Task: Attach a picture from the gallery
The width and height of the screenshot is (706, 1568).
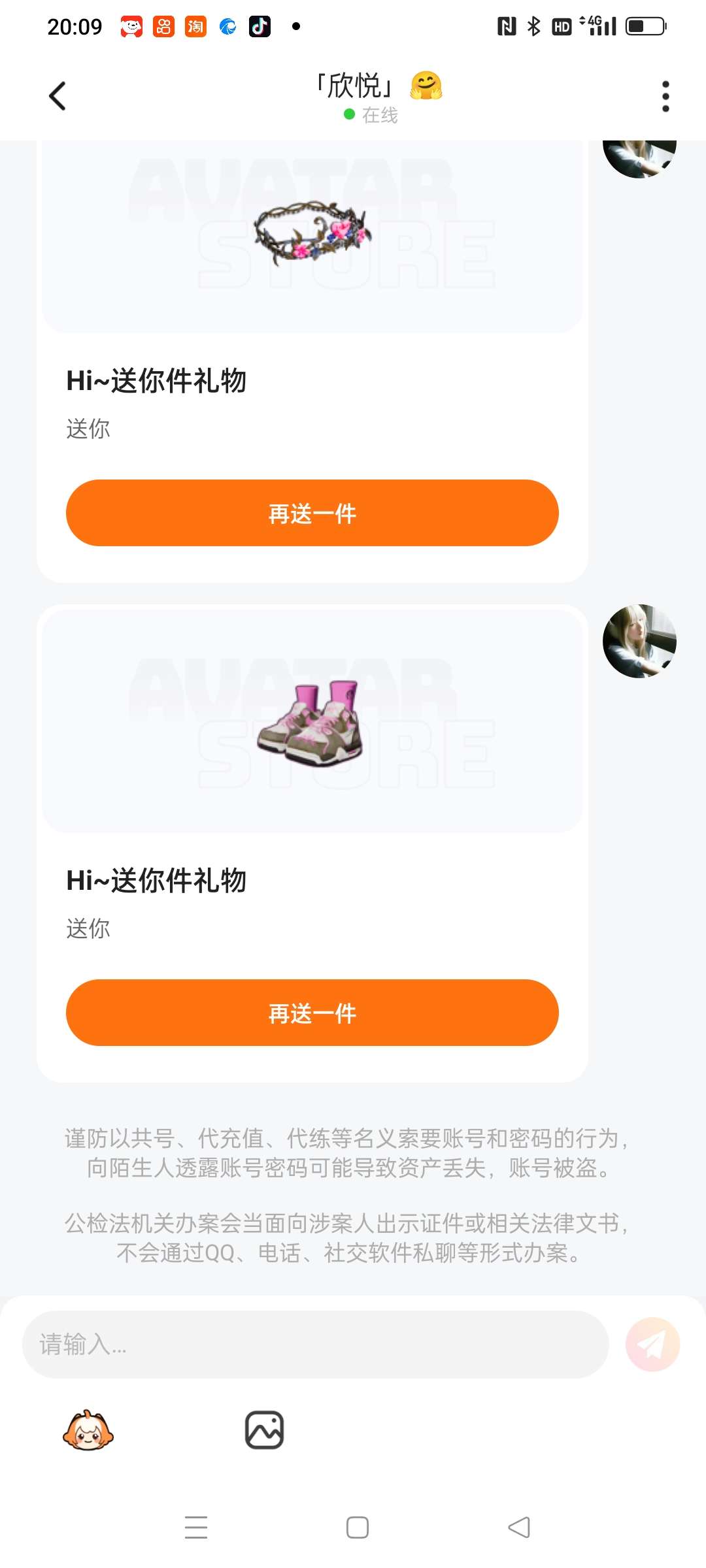Action: 264,1430
